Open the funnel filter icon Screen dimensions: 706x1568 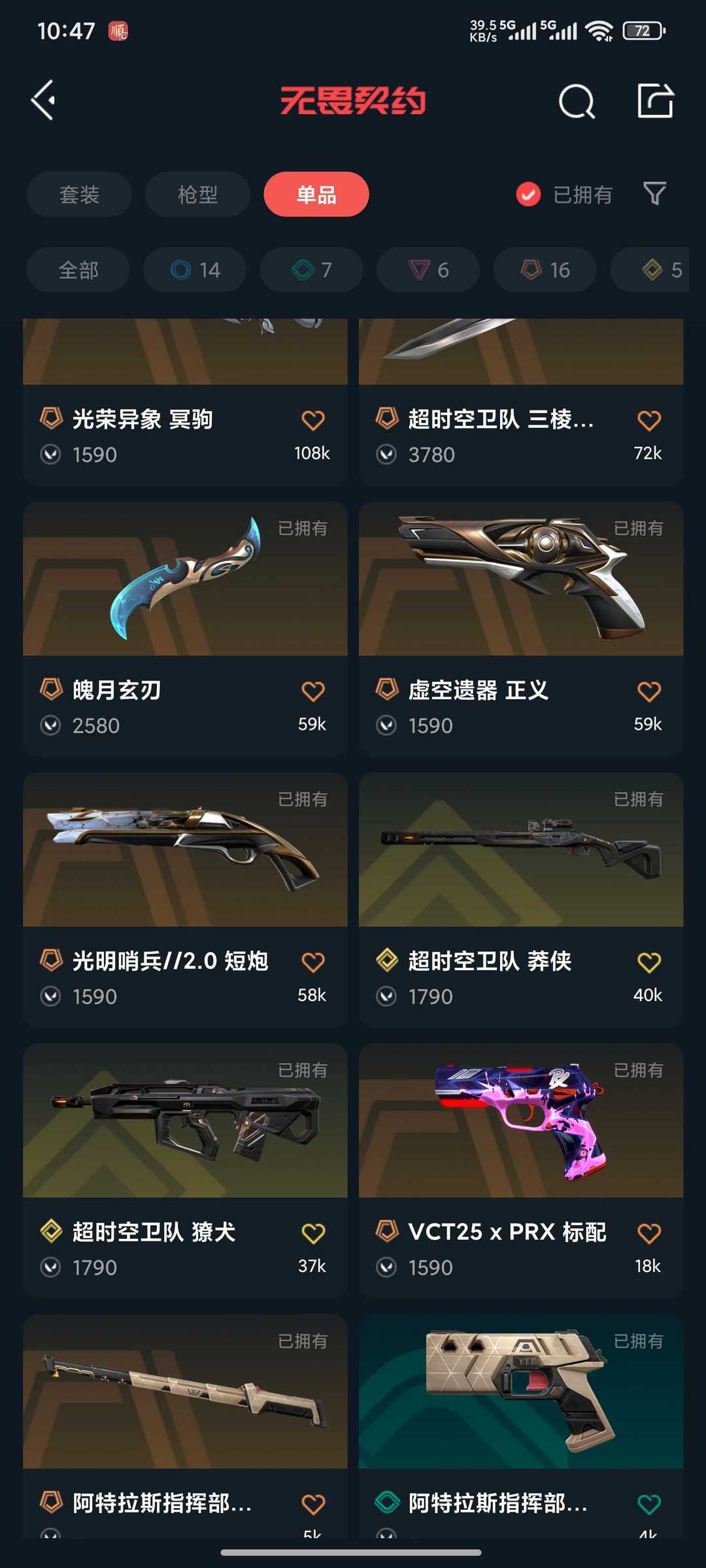tap(654, 193)
